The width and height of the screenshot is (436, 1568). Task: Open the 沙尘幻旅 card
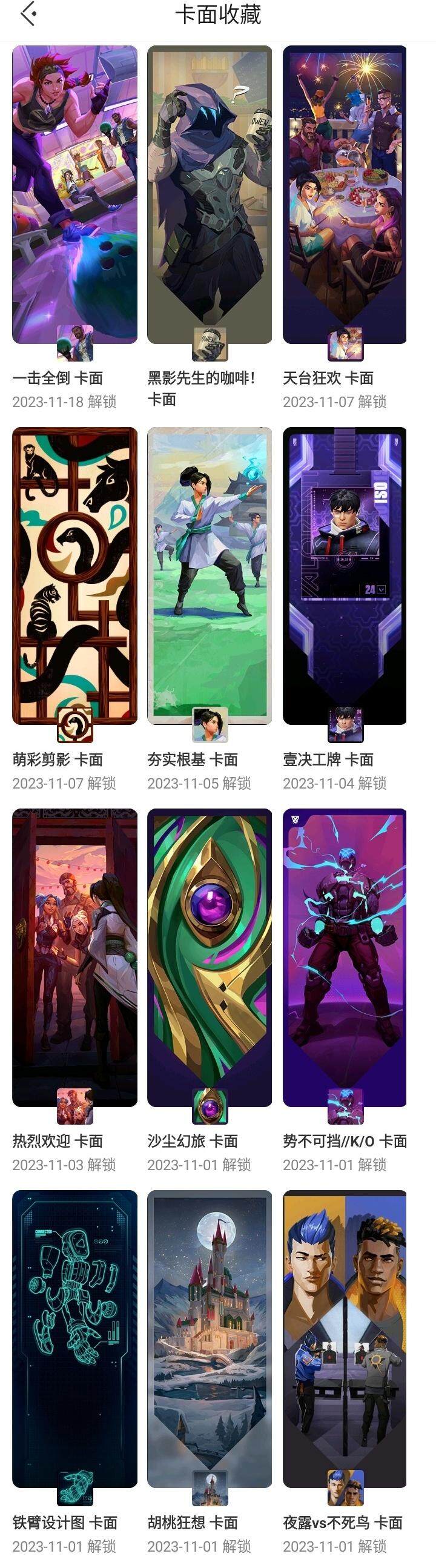[x=210, y=957]
